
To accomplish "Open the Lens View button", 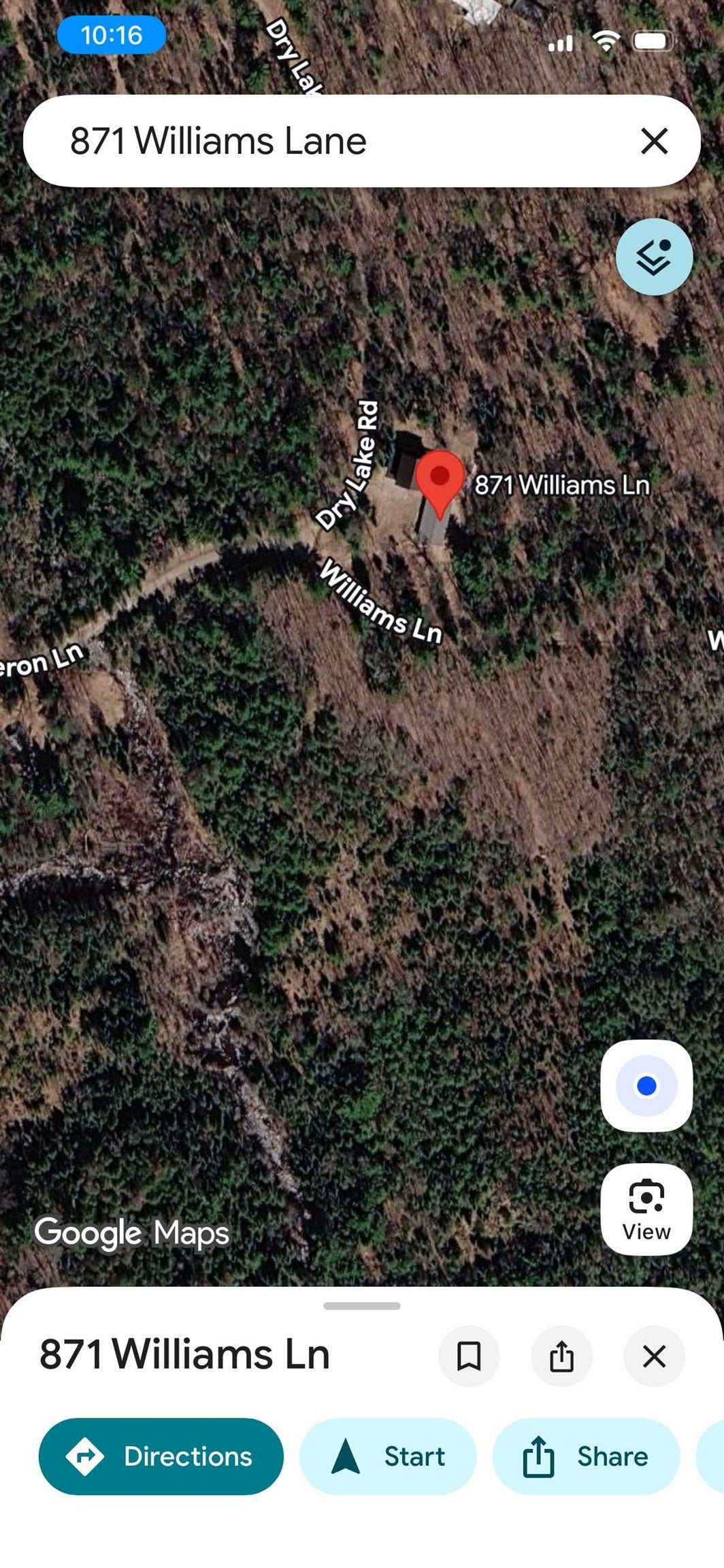I will click(x=646, y=1209).
